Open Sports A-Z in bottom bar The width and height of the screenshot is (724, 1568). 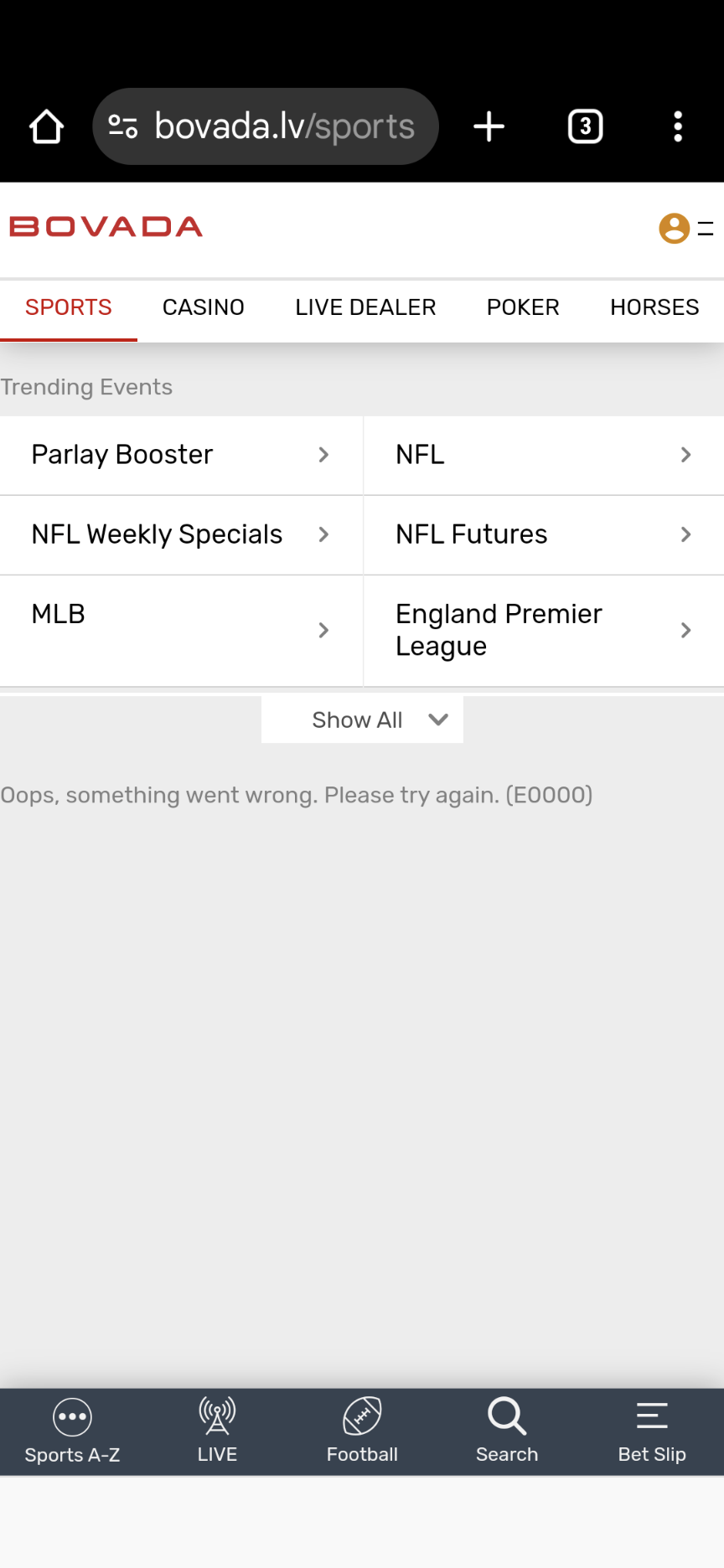72,1431
